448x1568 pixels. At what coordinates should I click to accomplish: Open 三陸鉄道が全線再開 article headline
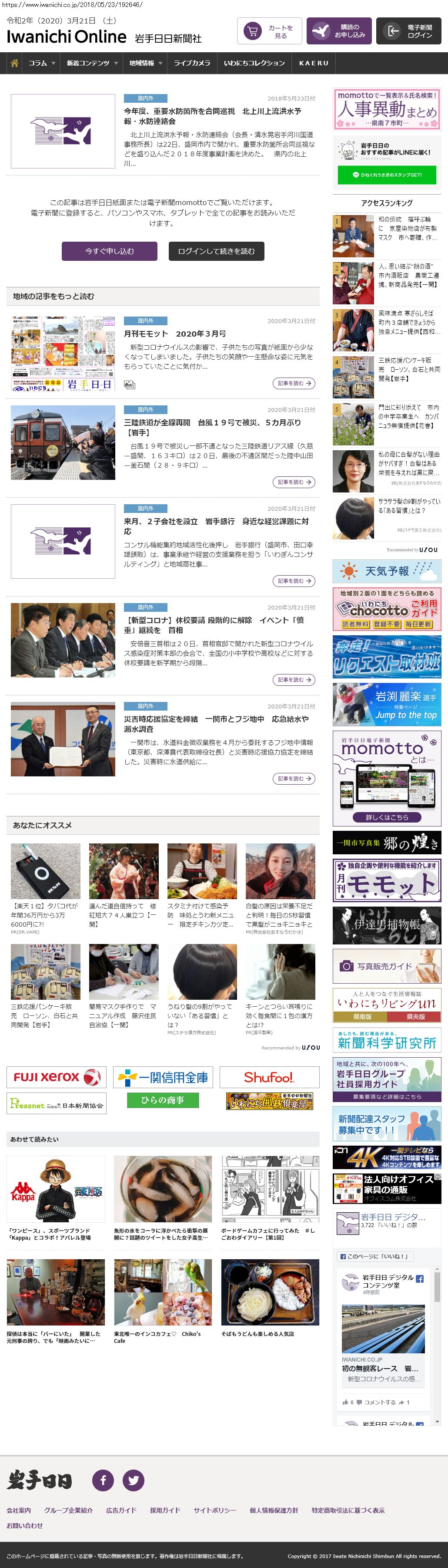[212, 422]
